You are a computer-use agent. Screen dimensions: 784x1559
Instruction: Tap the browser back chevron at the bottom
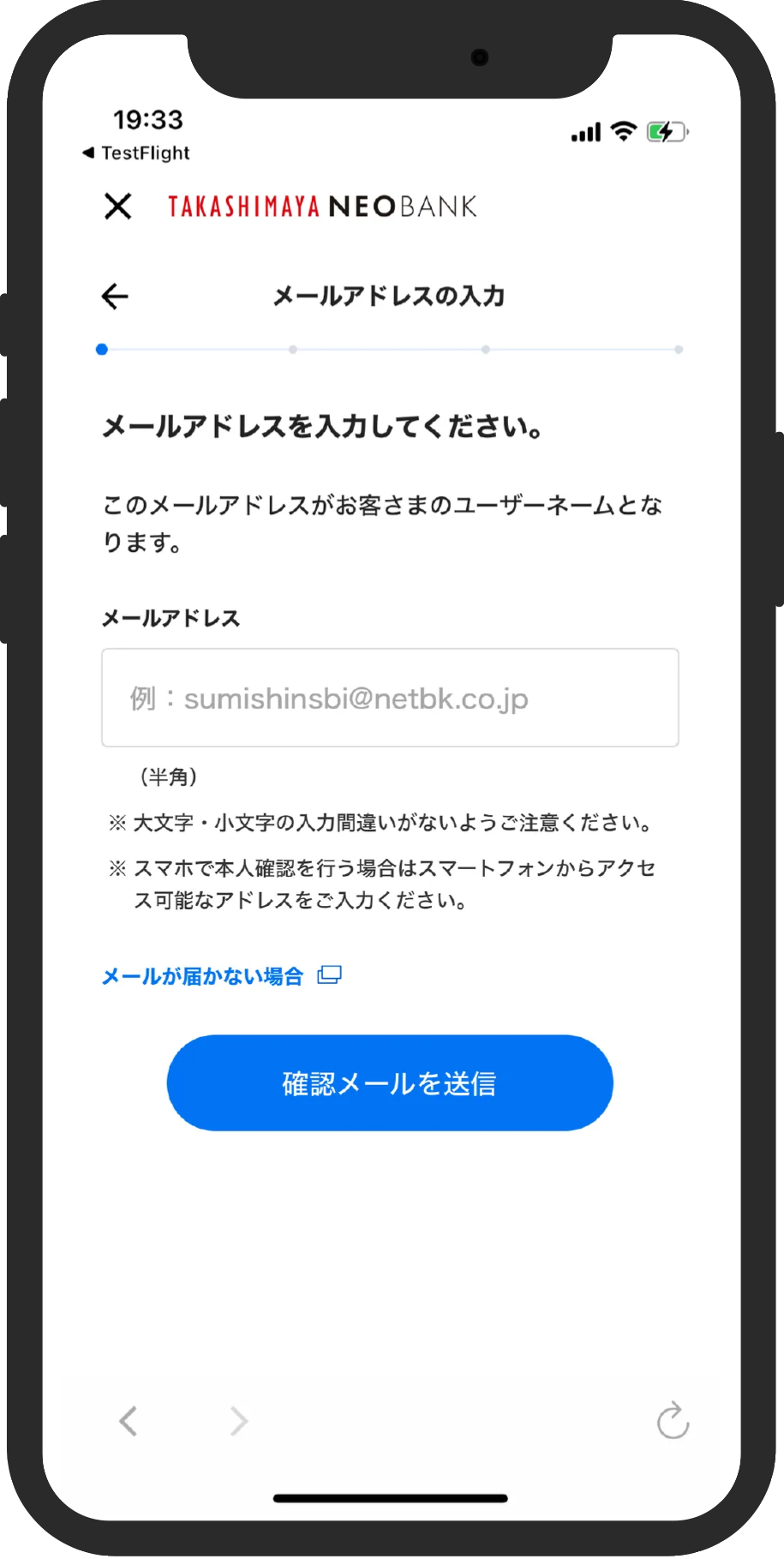coord(129,1421)
